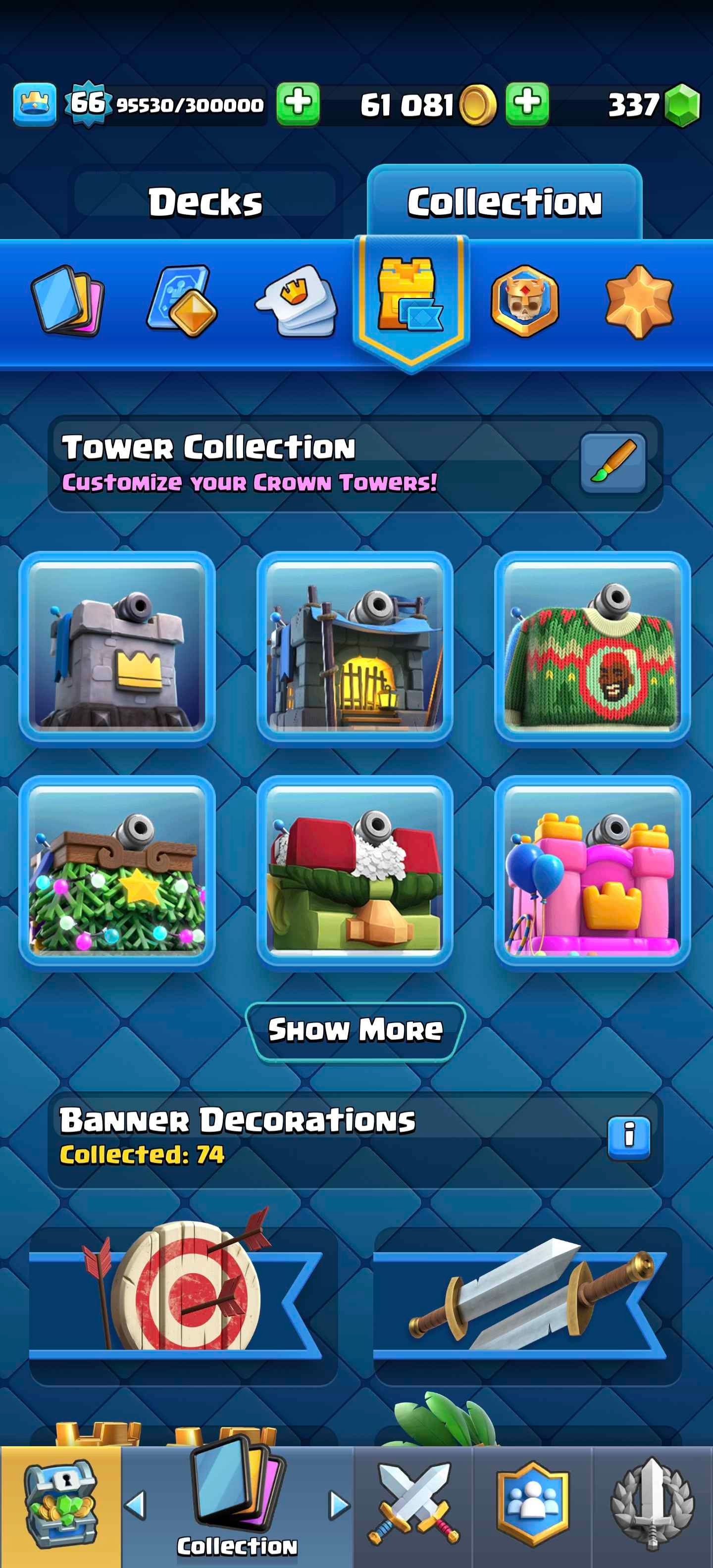The height and width of the screenshot is (1568, 713).
Task: Tap Show More towers button
Action: [355, 1030]
